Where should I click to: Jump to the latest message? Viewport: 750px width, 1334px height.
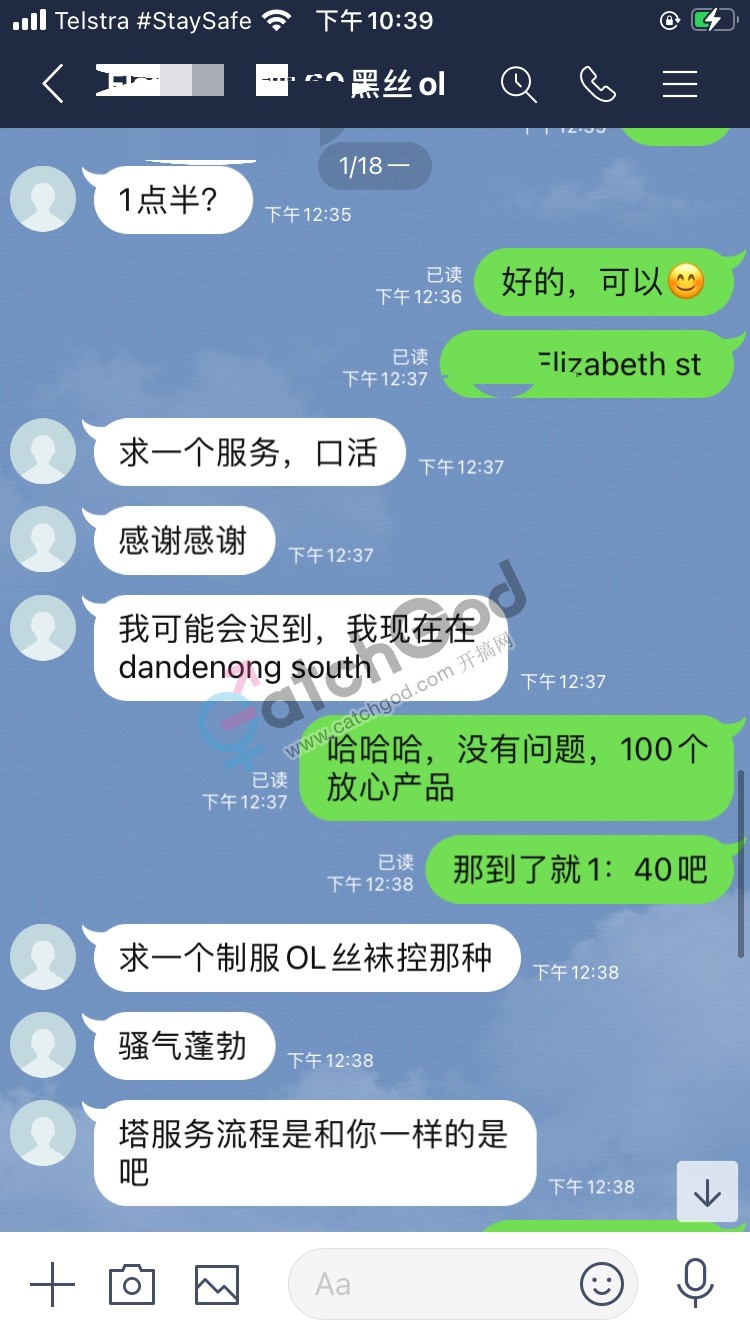tap(707, 1191)
